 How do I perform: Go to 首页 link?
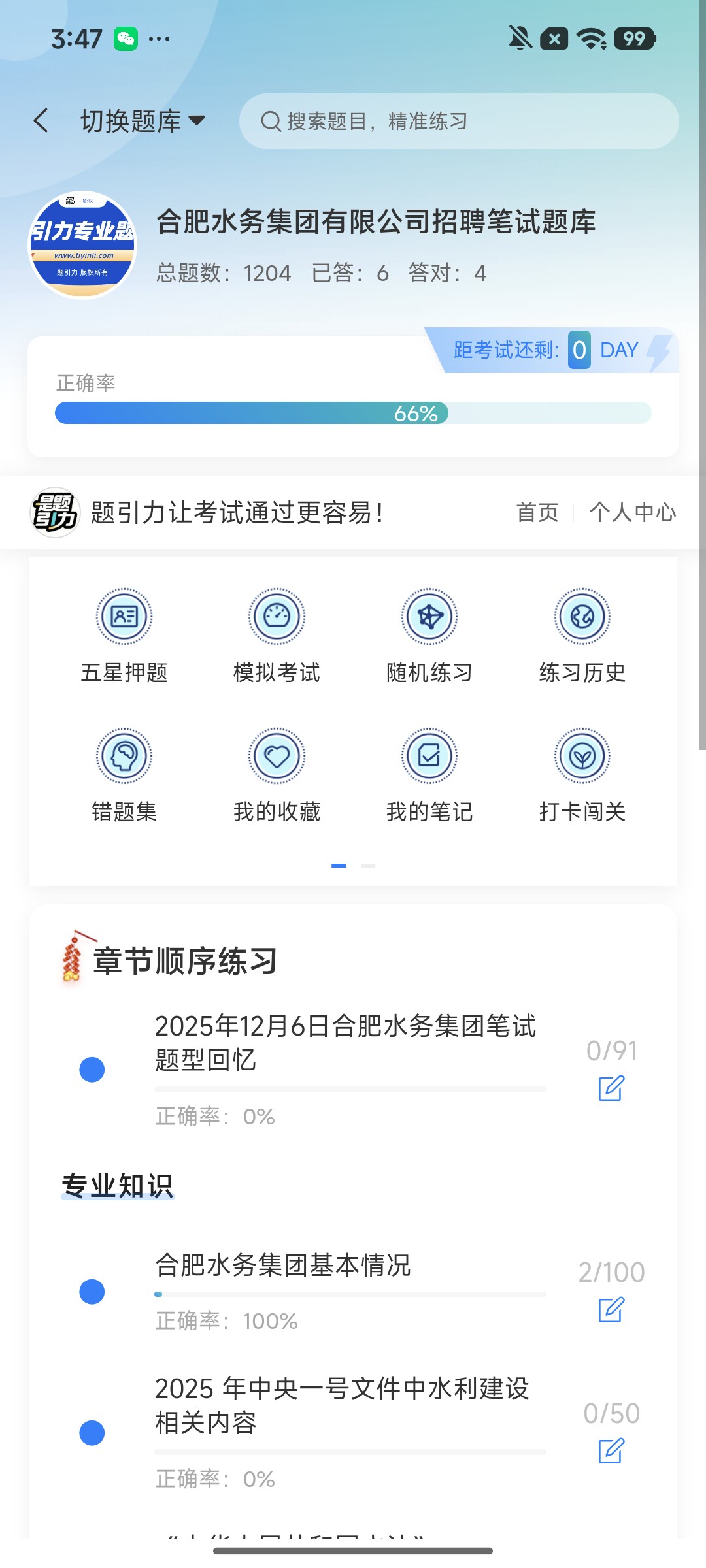pos(537,512)
